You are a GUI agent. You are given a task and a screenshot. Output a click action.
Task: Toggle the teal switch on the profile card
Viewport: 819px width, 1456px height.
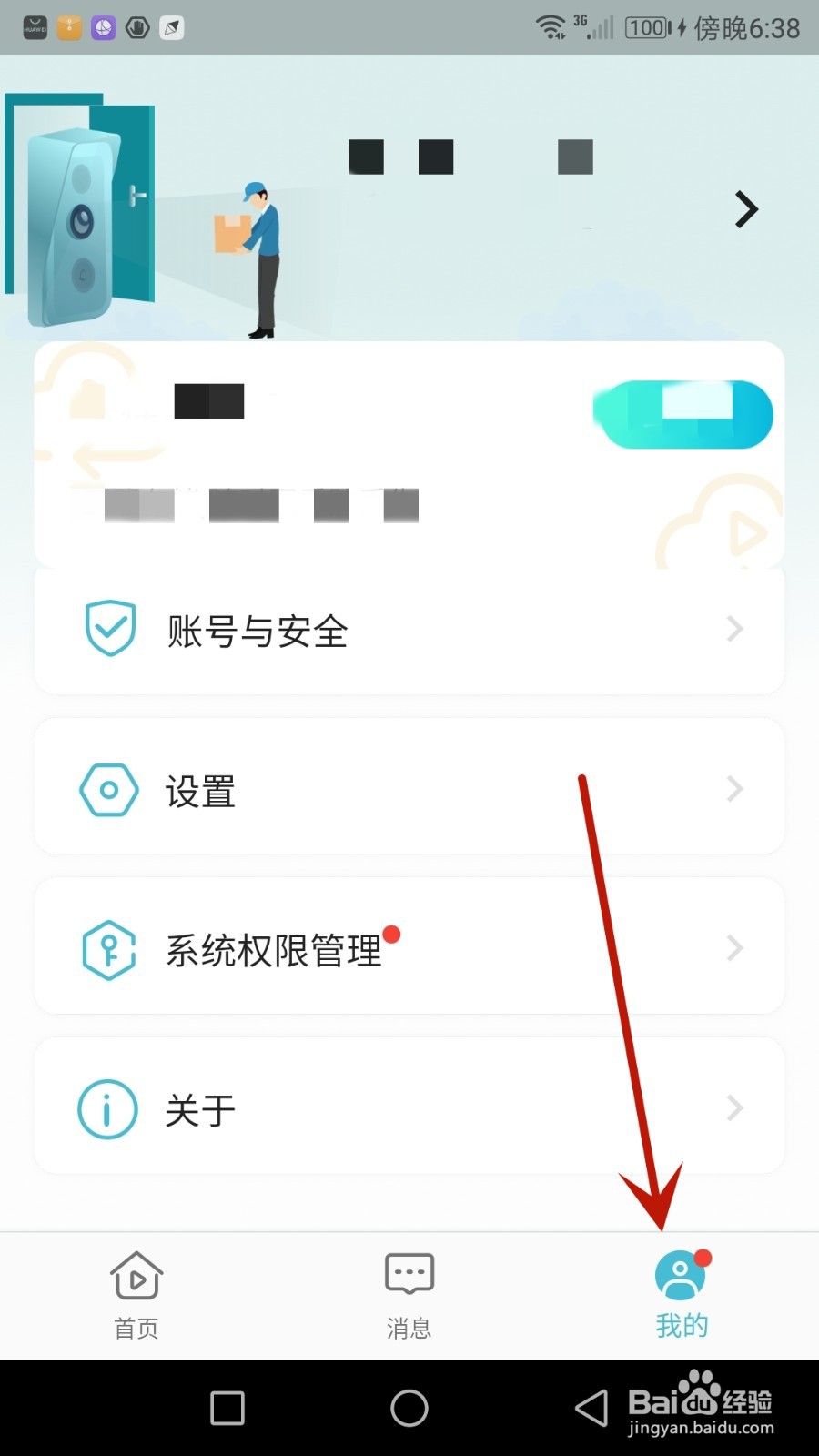pos(682,414)
